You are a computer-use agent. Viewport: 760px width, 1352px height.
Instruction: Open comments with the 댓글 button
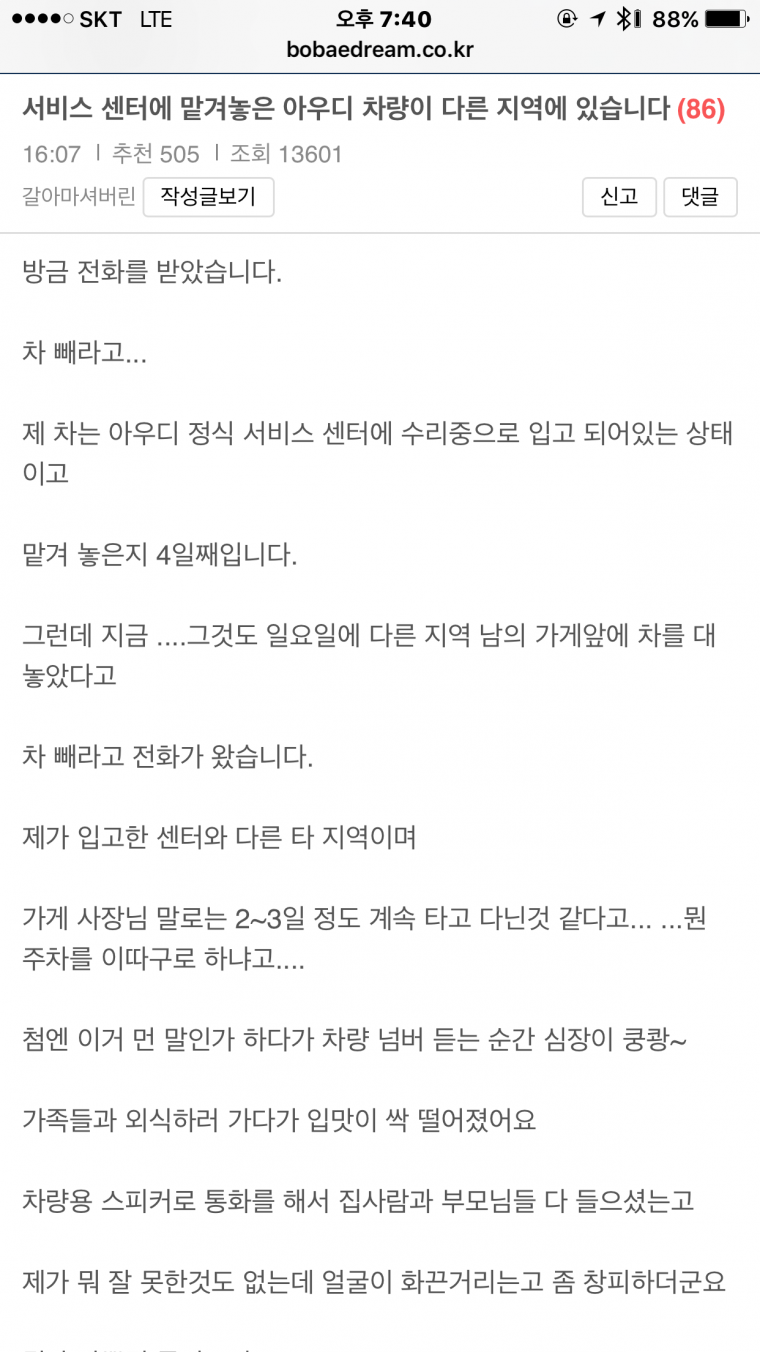pyautogui.click(x=700, y=197)
